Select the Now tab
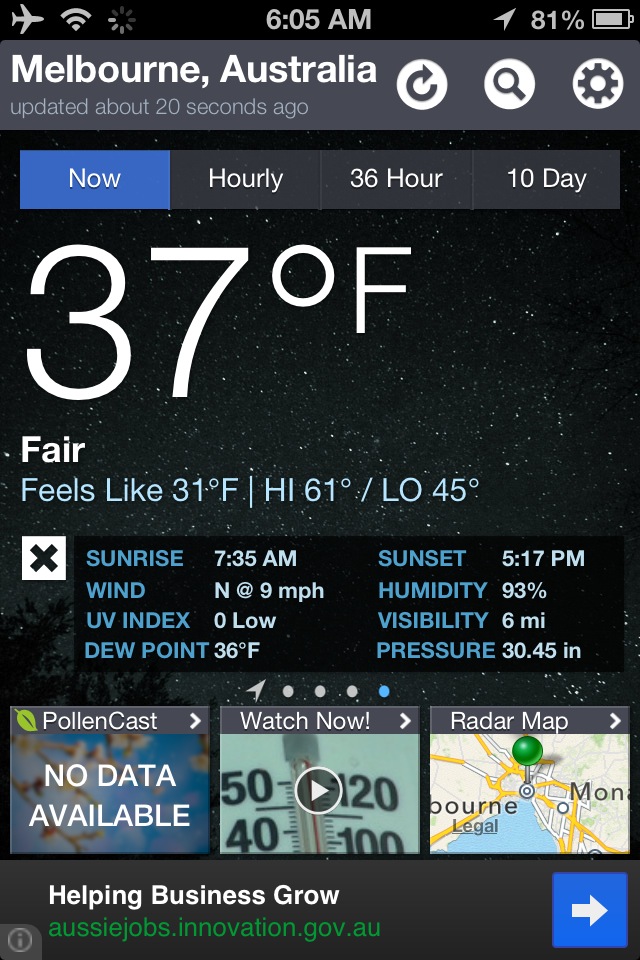The width and height of the screenshot is (640, 960). point(95,179)
